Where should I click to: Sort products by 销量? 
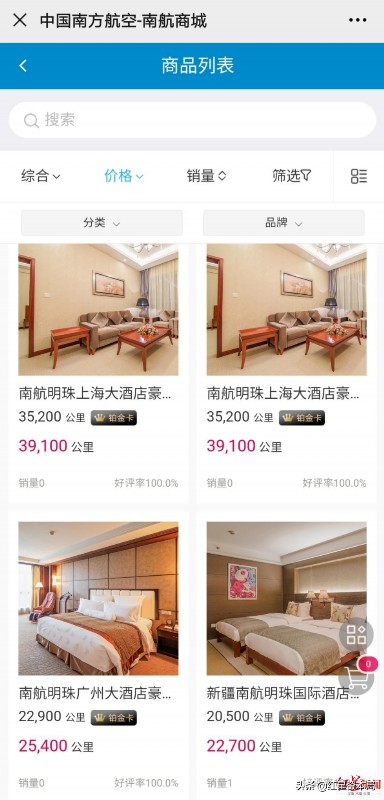coord(206,176)
